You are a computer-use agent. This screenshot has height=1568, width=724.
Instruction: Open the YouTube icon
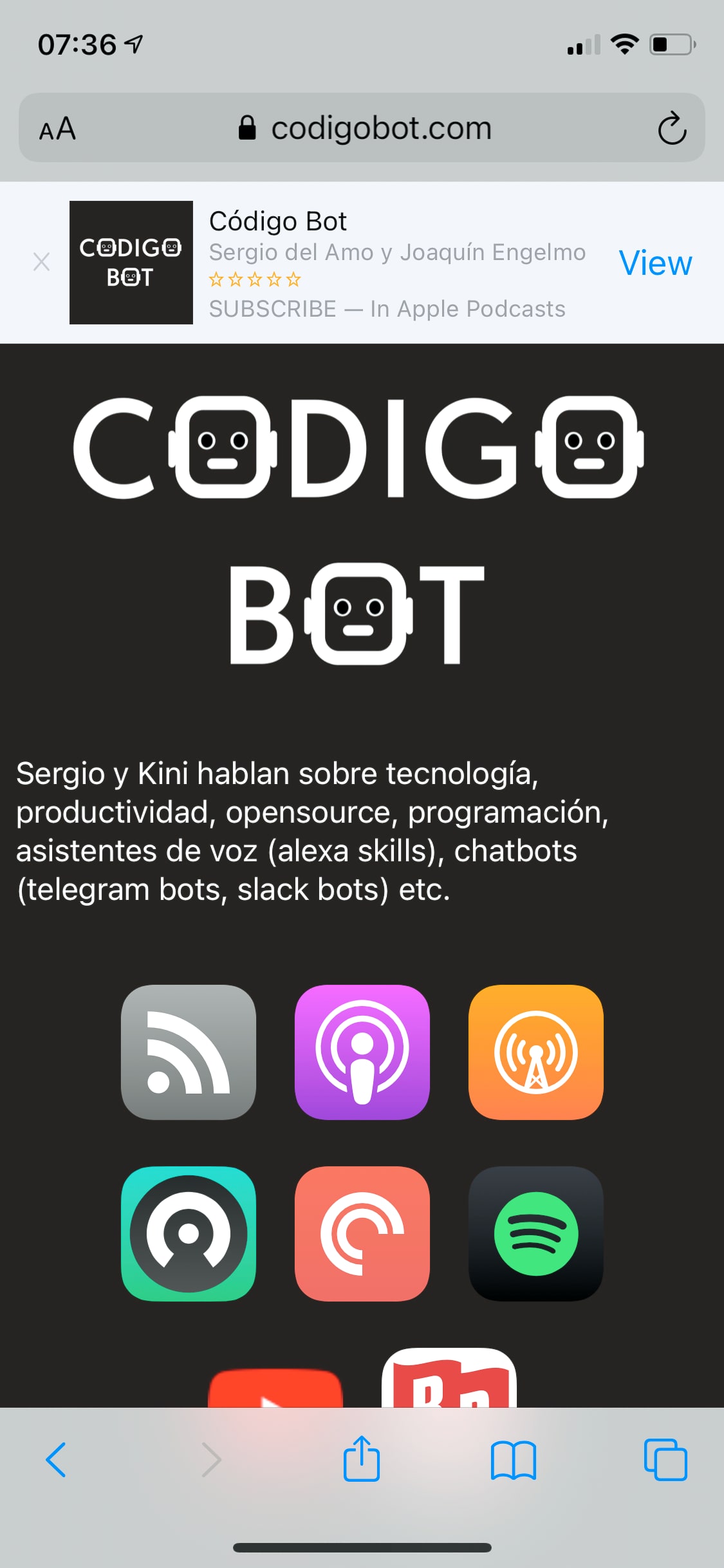point(275,1388)
